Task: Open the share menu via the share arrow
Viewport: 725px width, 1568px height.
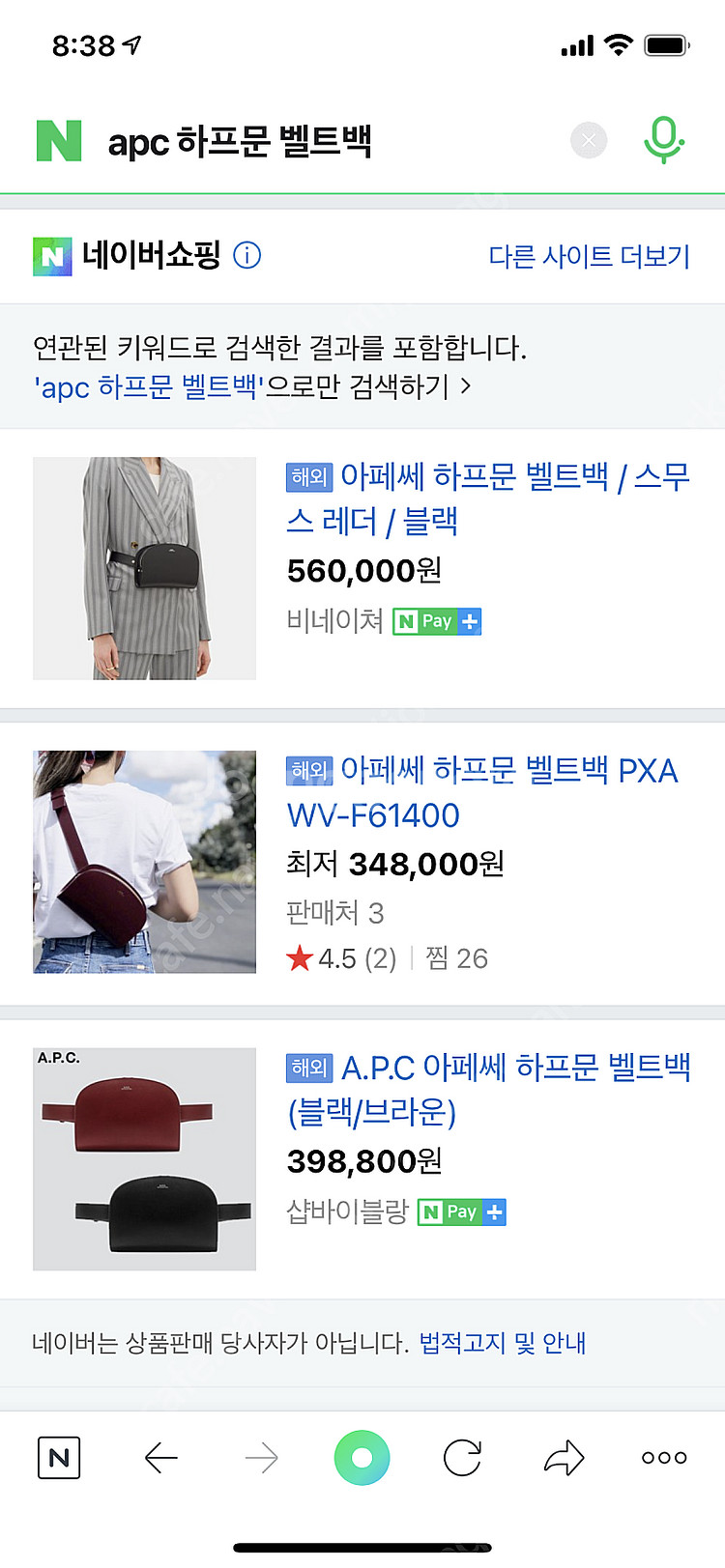Action: pyautogui.click(x=563, y=1459)
